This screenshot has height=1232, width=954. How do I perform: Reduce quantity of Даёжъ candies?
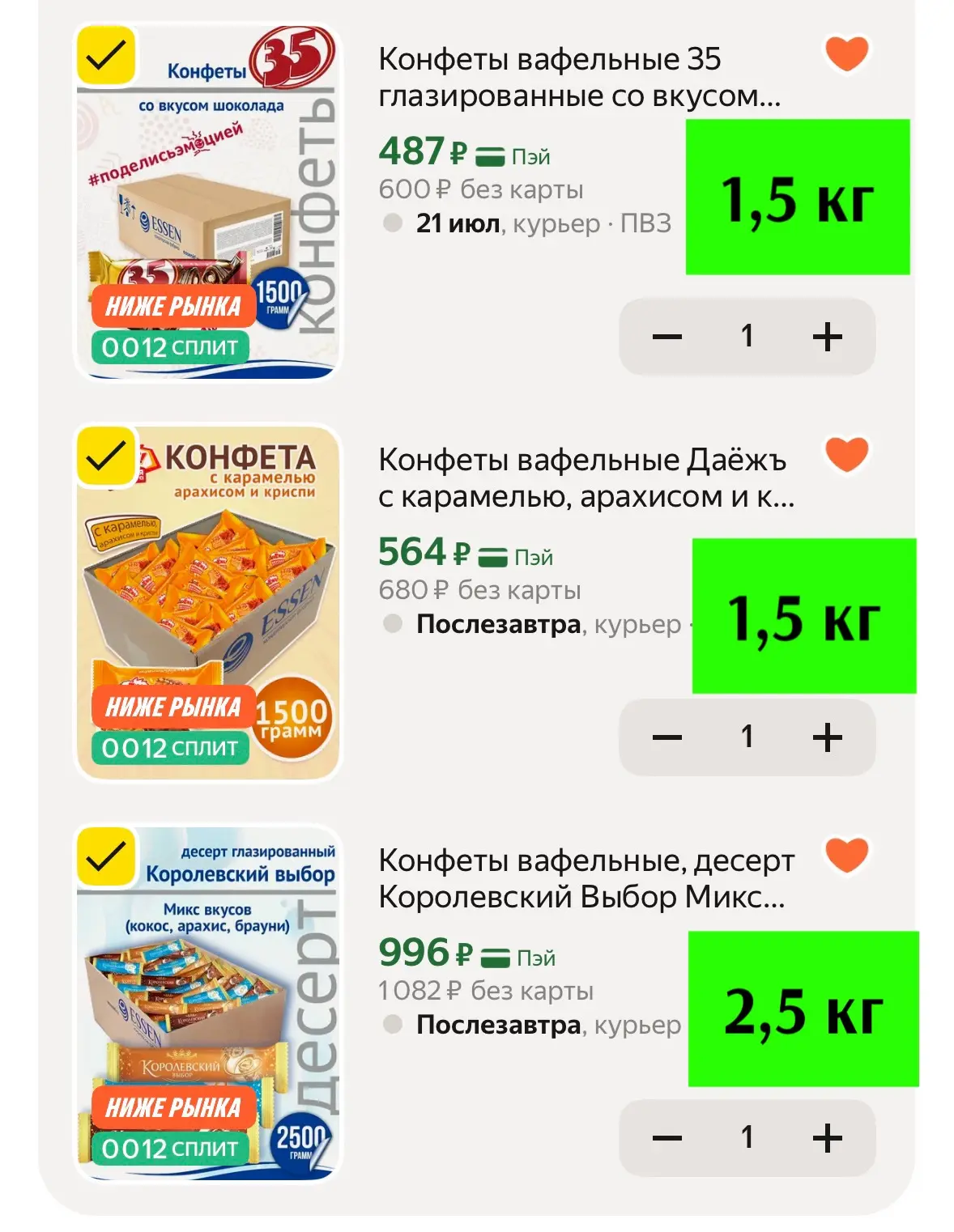pyautogui.click(x=667, y=737)
